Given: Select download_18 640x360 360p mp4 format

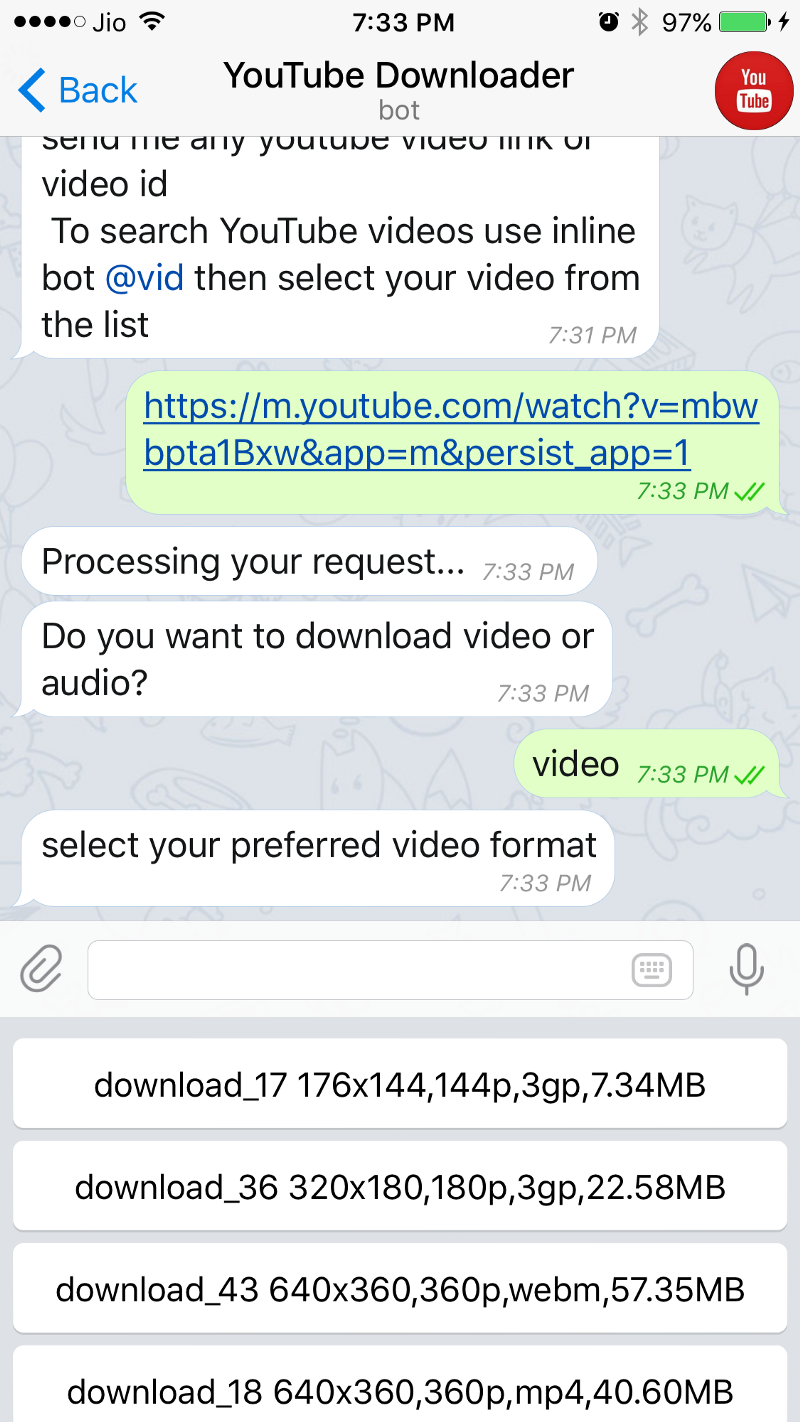Looking at the screenshot, I should pyautogui.click(x=400, y=1390).
